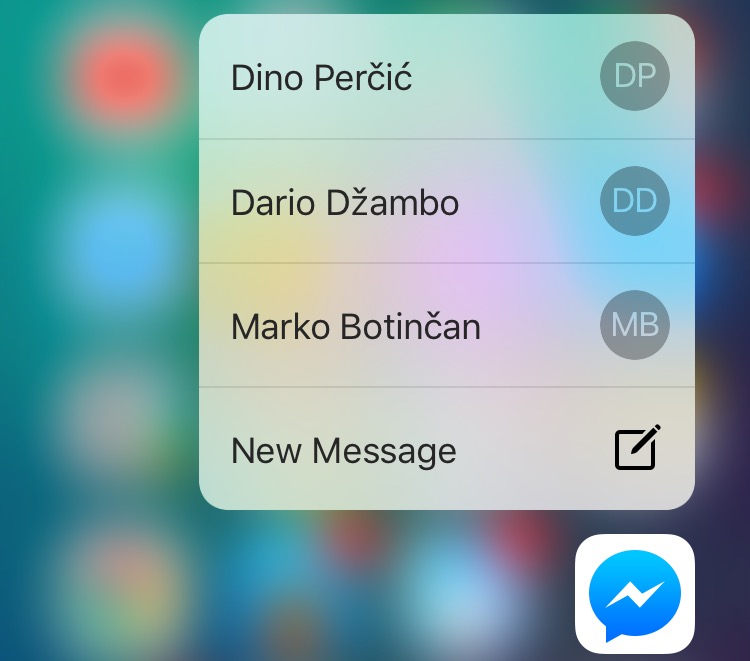Open chat with Dario Džambo
The width and height of the screenshot is (750, 661).
446,202
